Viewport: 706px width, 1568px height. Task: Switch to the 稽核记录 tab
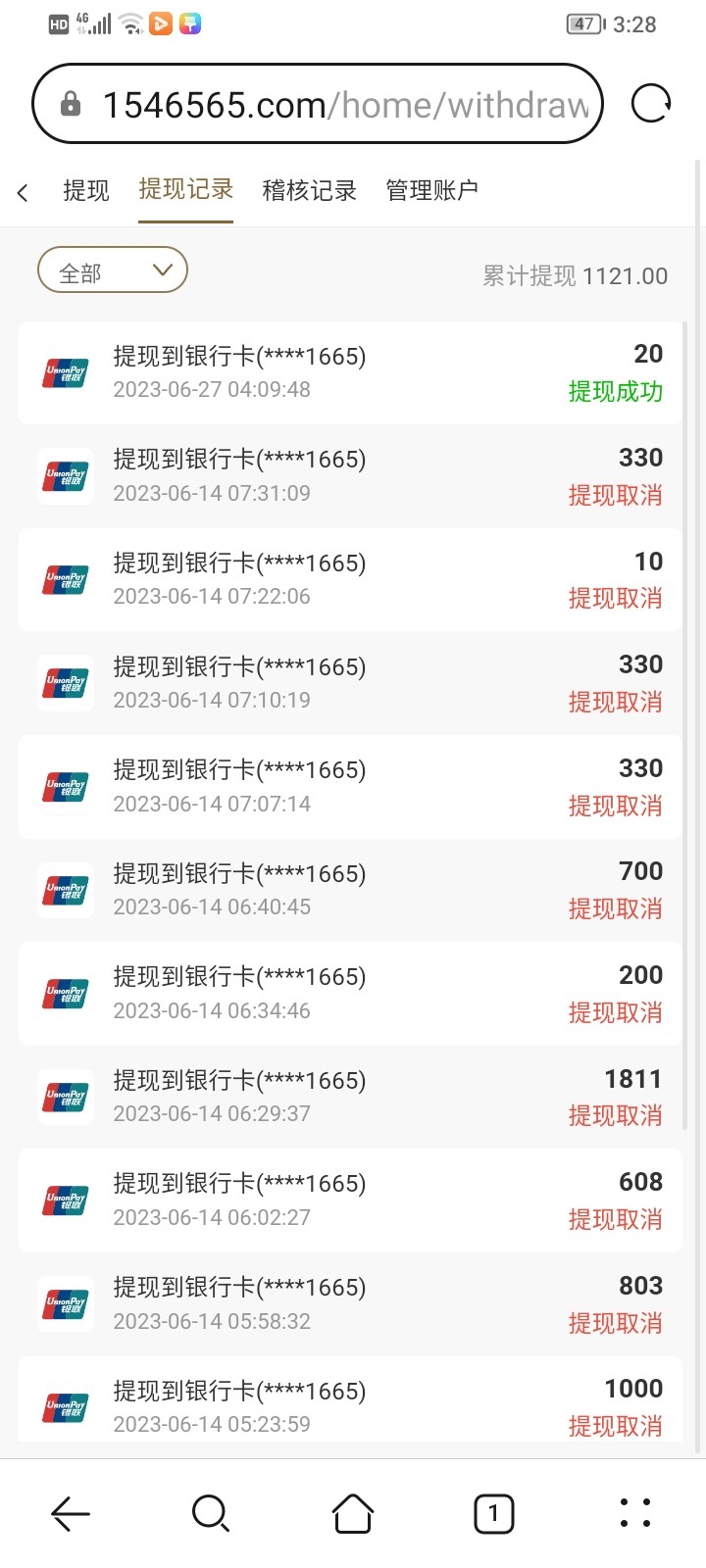pyautogui.click(x=309, y=190)
